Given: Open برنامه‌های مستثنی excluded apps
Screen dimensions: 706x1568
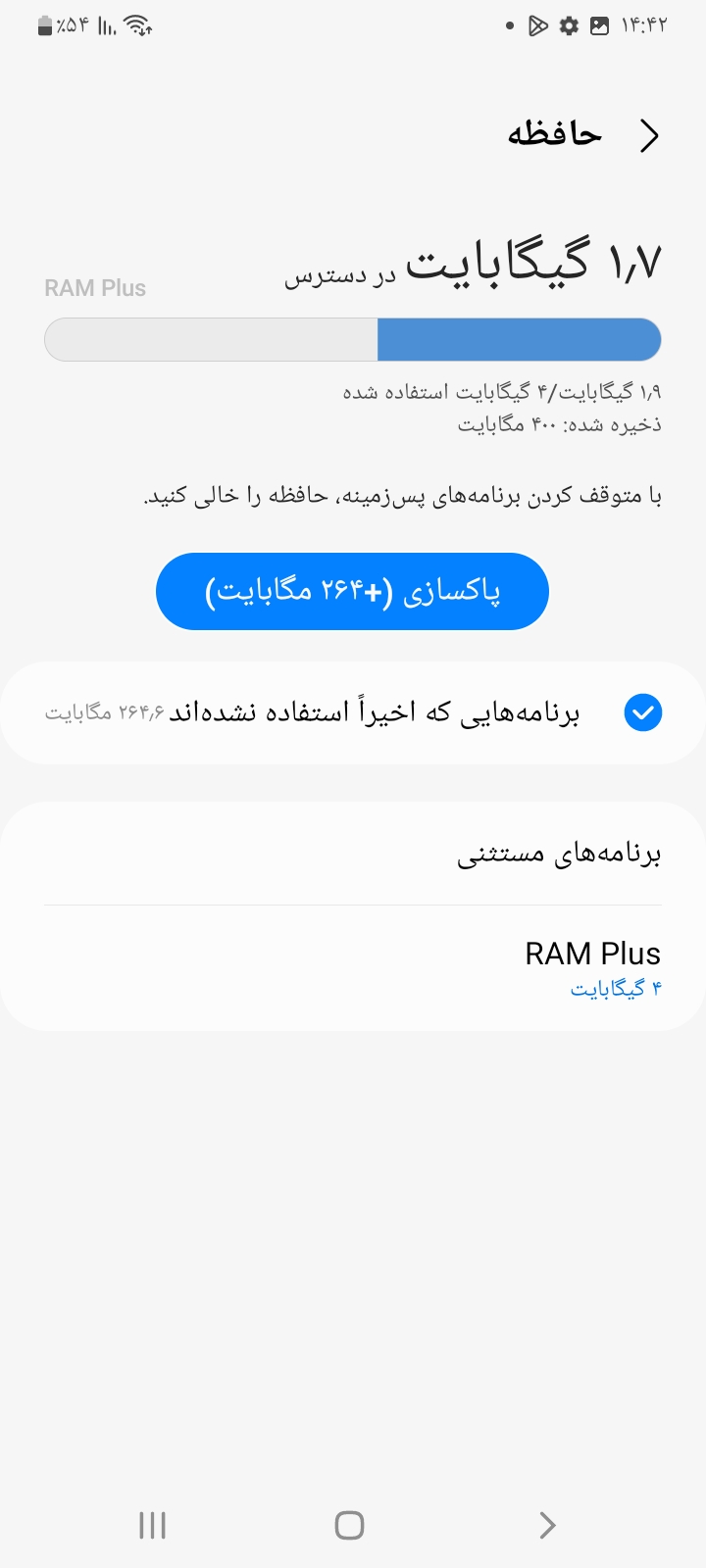Looking at the screenshot, I should pyautogui.click(x=559, y=855).
